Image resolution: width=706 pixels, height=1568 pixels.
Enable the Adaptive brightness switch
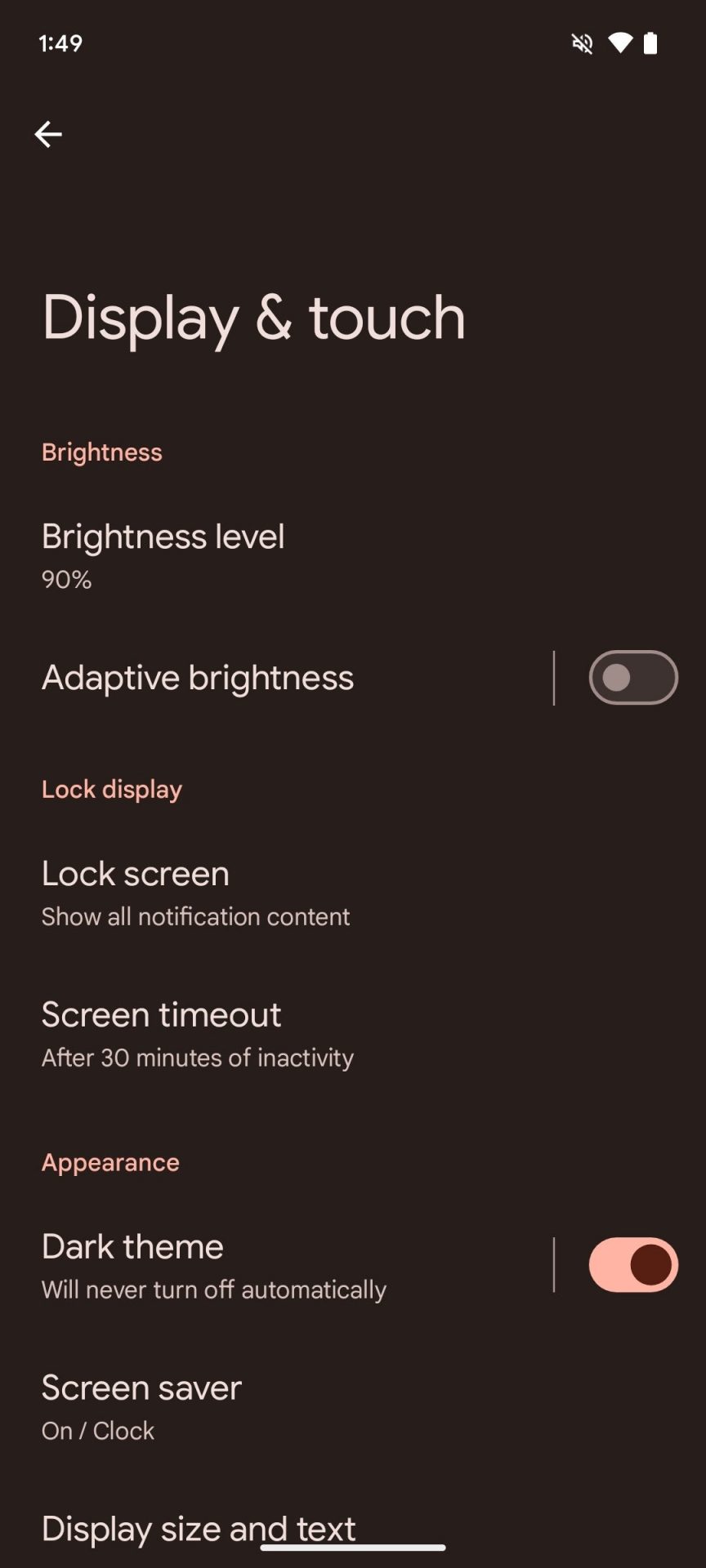632,678
